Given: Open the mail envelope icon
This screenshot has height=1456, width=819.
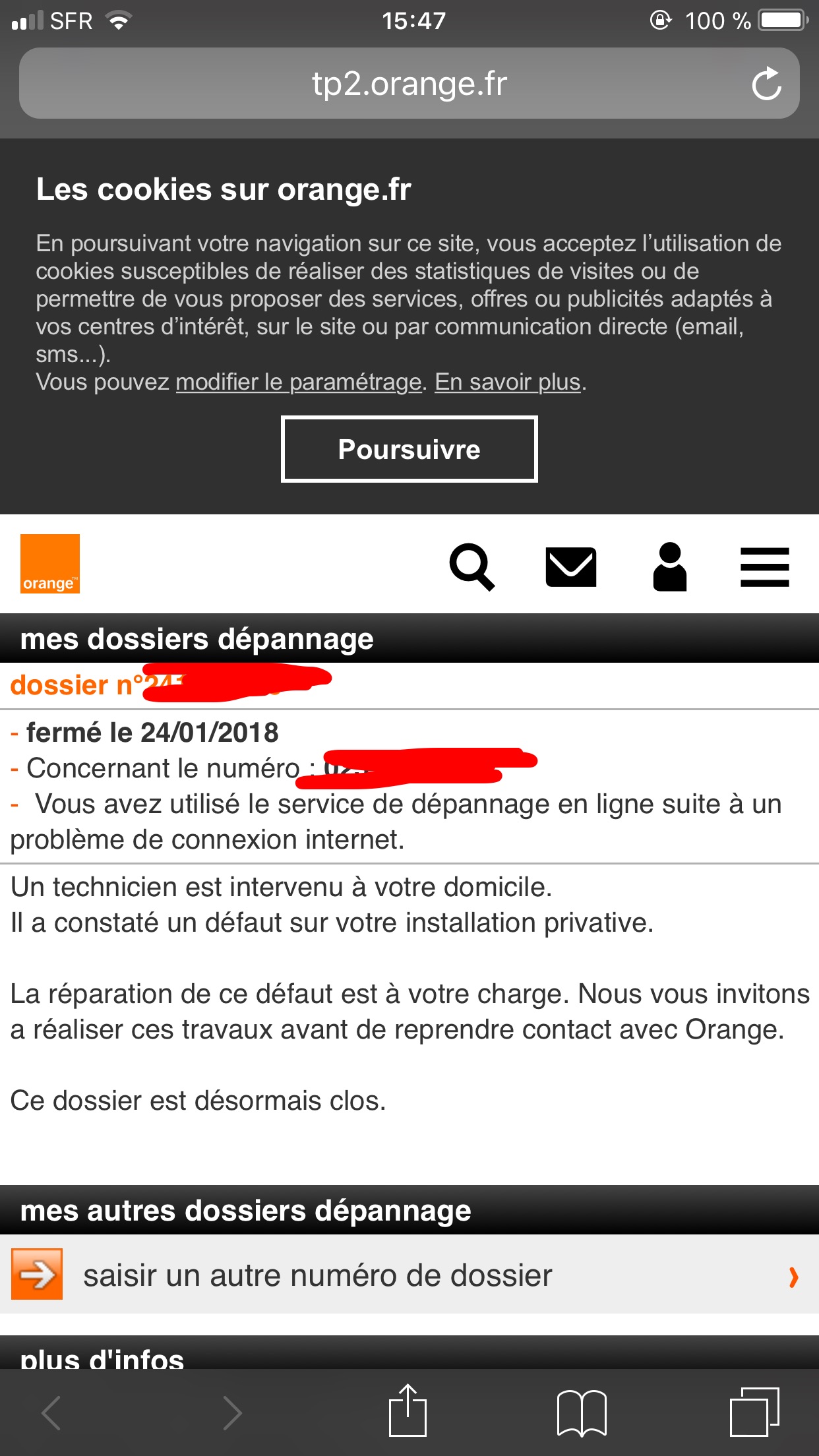Looking at the screenshot, I should tap(571, 567).
